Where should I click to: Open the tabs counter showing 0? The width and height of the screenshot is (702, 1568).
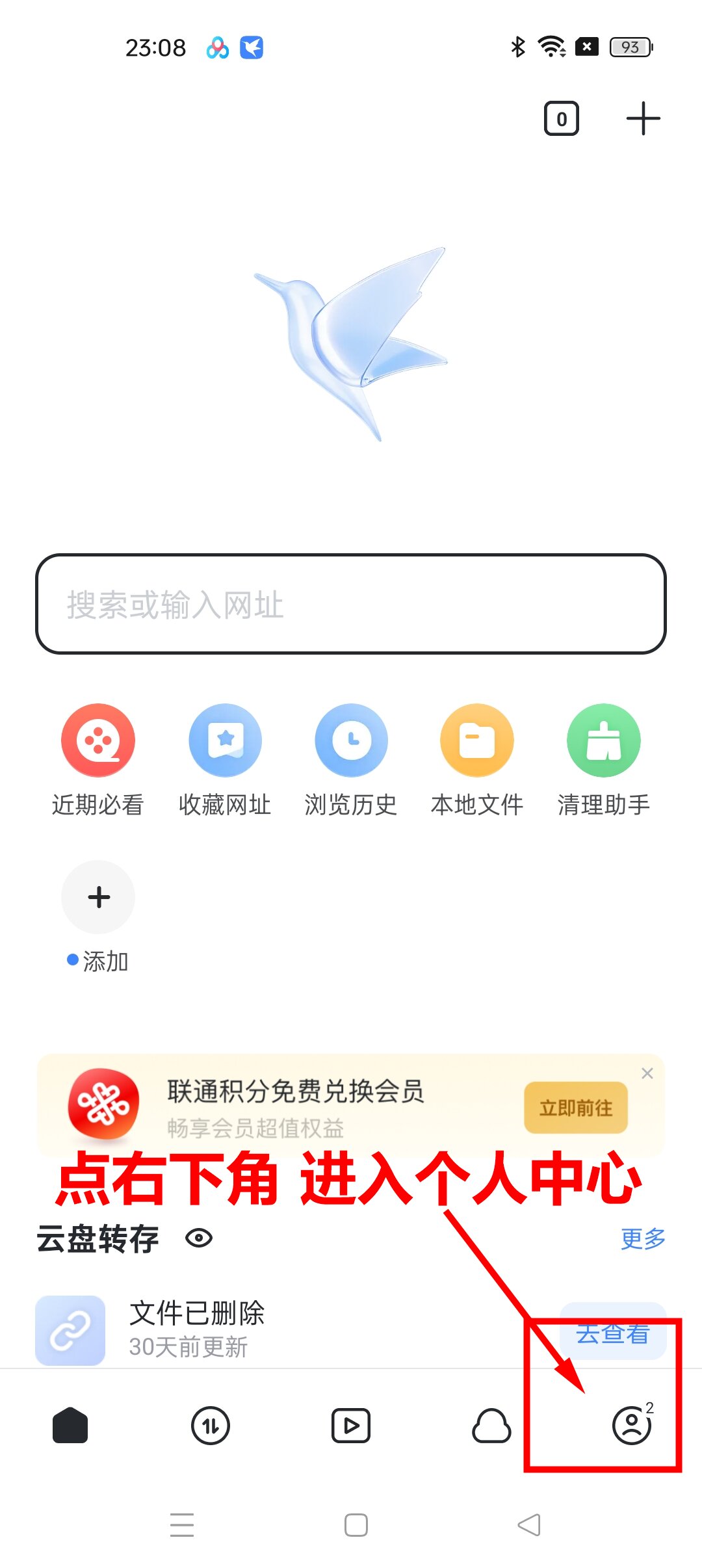pyautogui.click(x=561, y=119)
